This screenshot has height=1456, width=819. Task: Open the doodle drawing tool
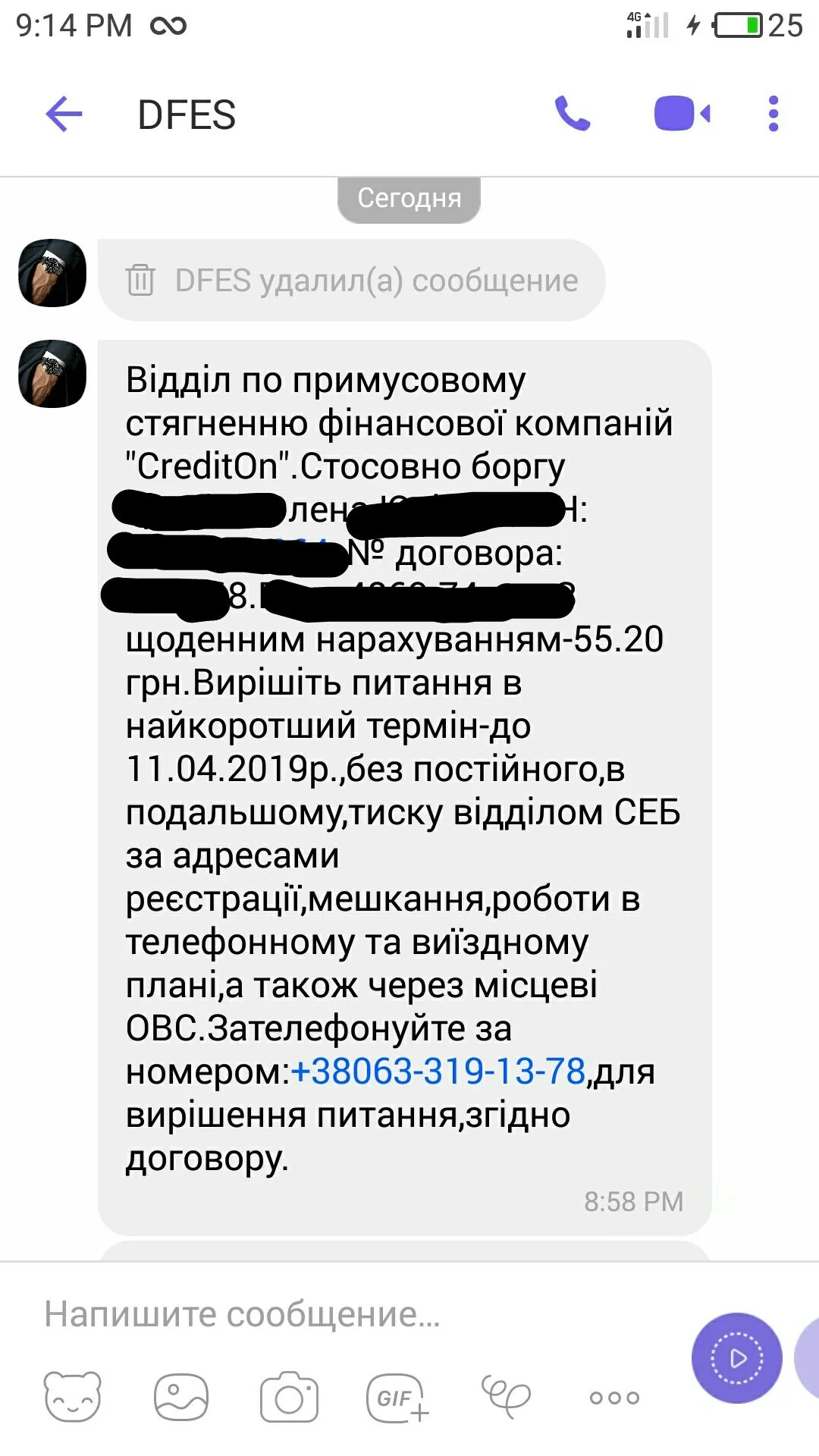click(506, 1397)
